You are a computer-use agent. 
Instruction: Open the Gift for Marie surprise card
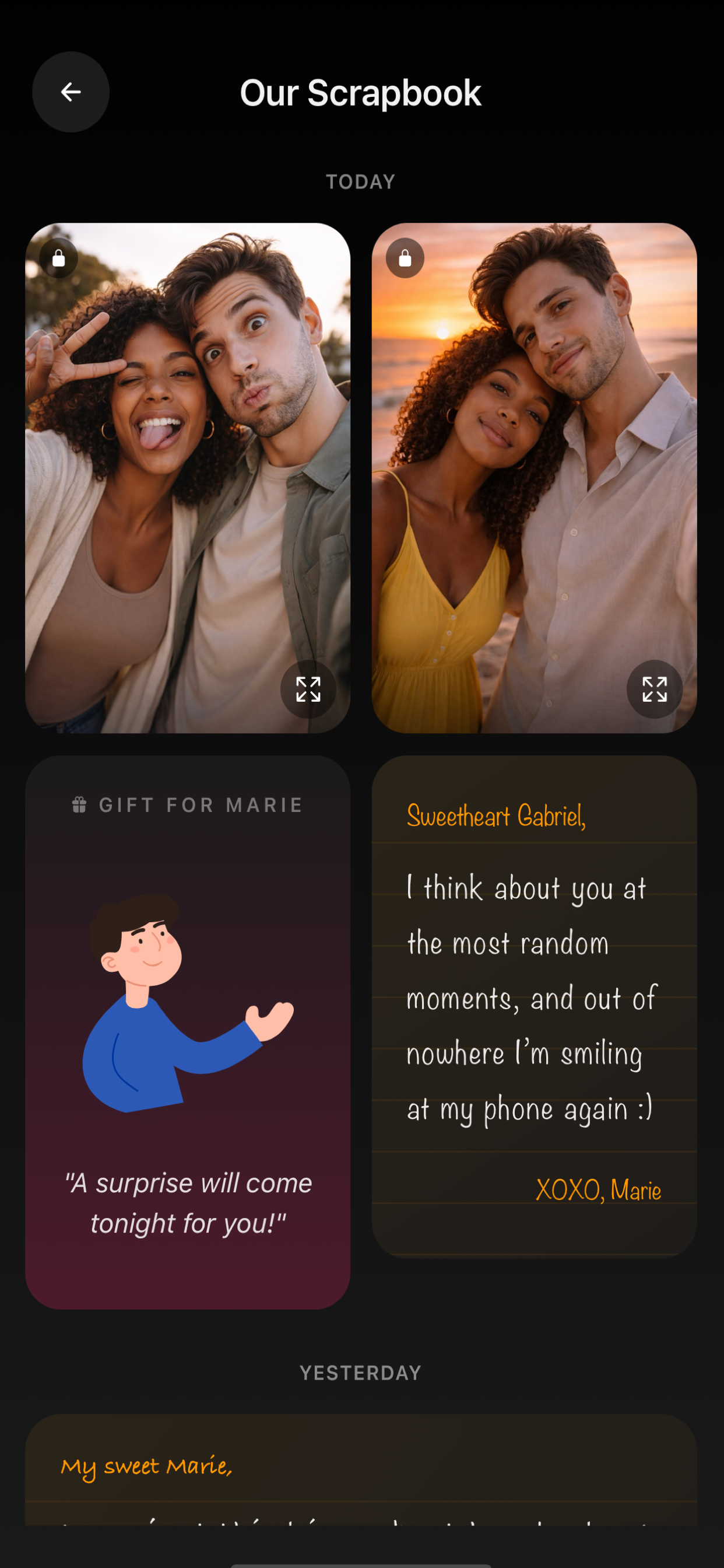189,1035
